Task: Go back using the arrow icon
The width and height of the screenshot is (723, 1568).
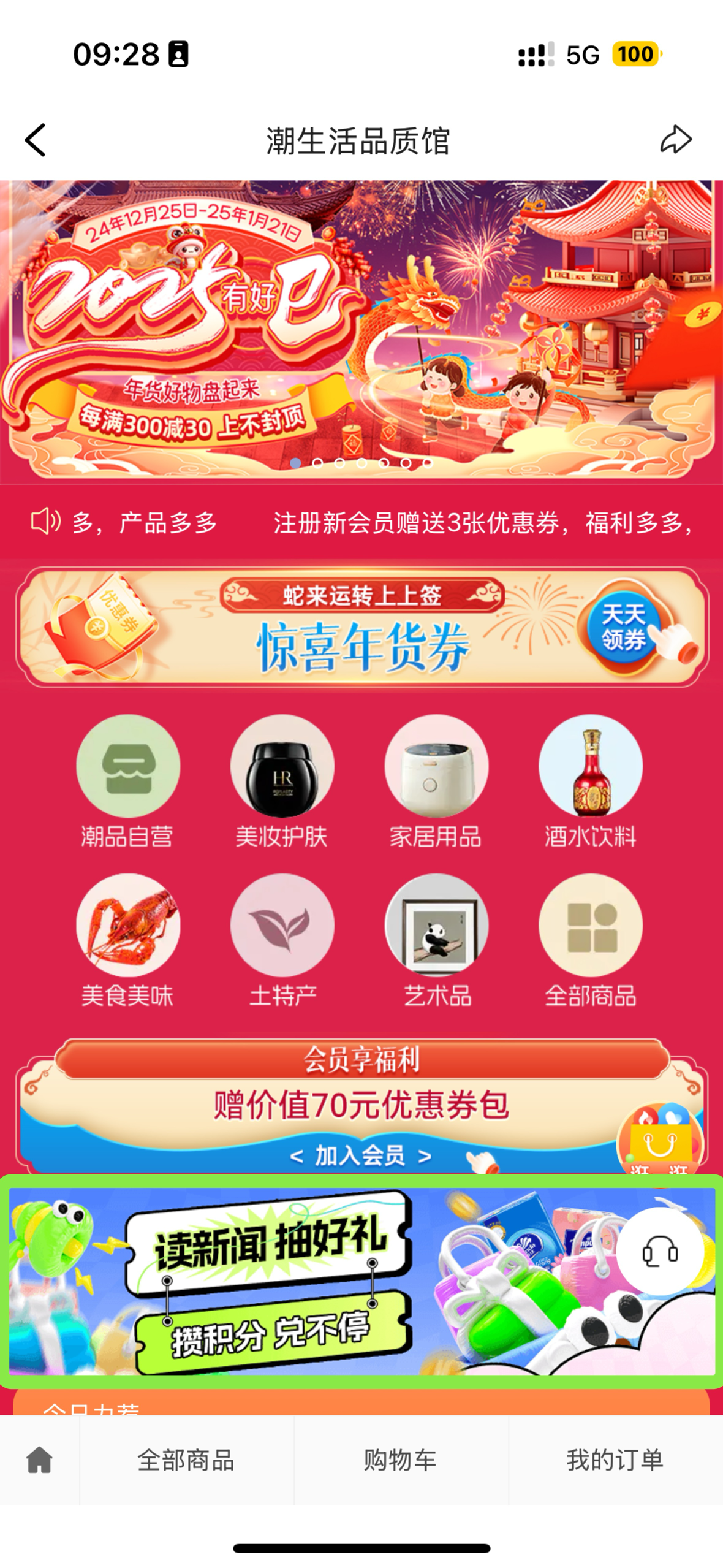Action: [36, 140]
